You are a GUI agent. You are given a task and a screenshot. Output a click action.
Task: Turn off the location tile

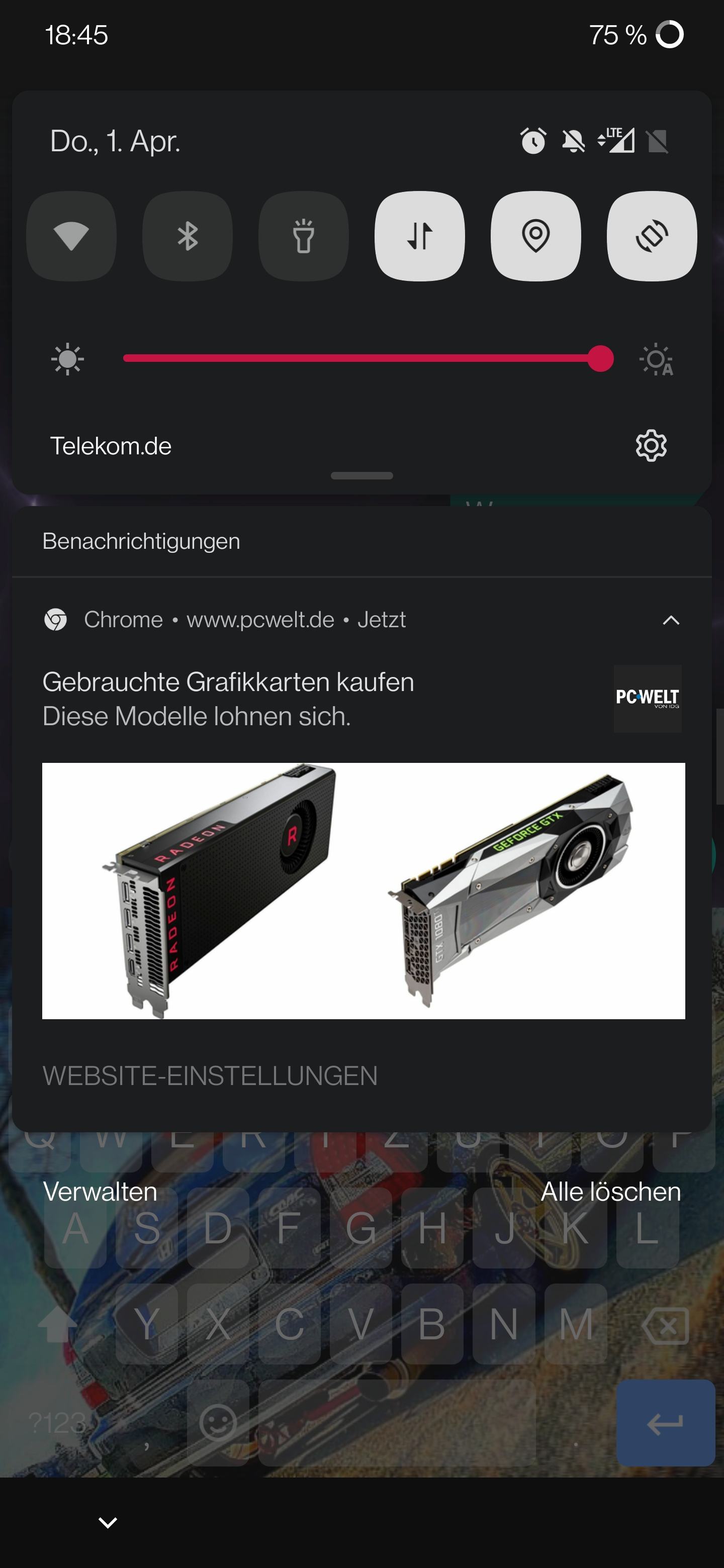point(536,236)
